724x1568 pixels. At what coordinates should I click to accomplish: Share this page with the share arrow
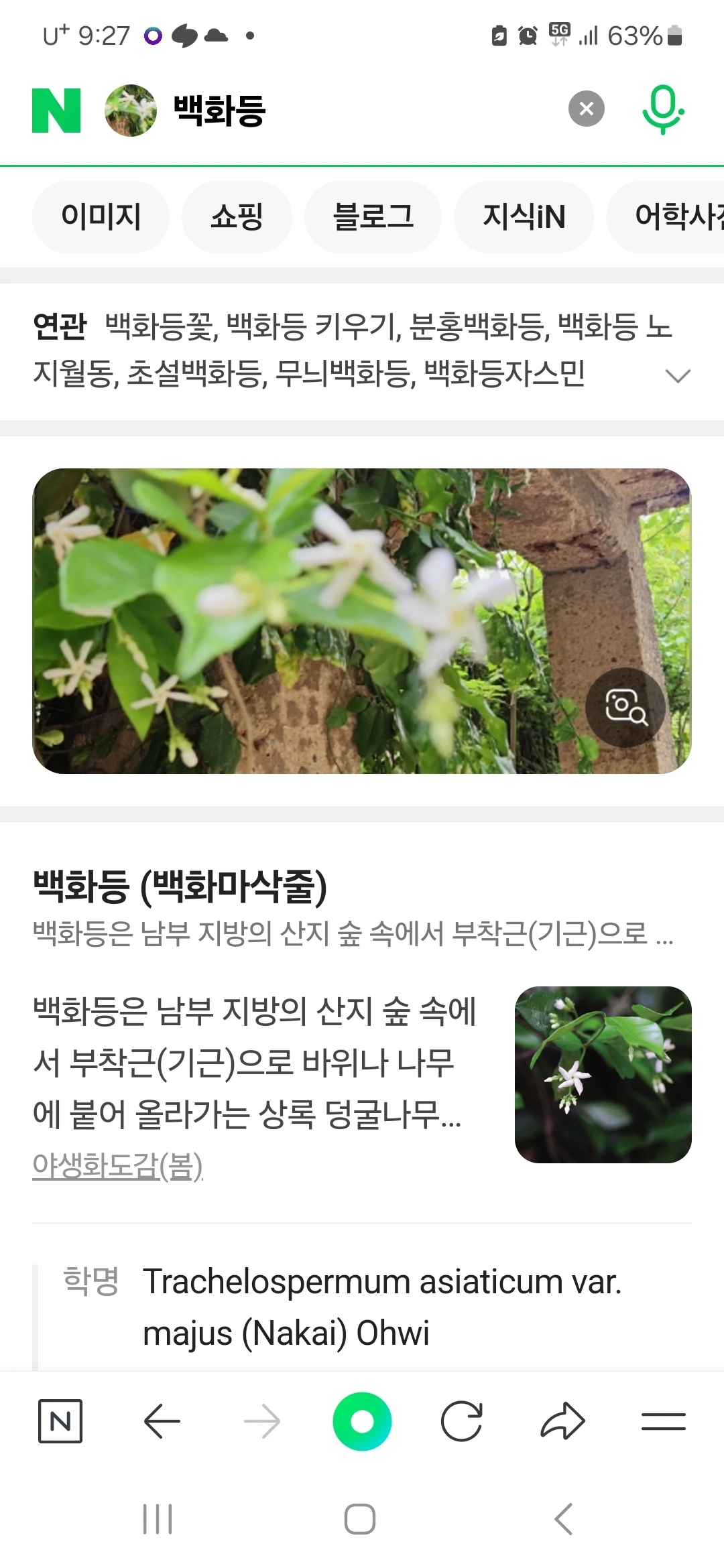tap(562, 1421)
